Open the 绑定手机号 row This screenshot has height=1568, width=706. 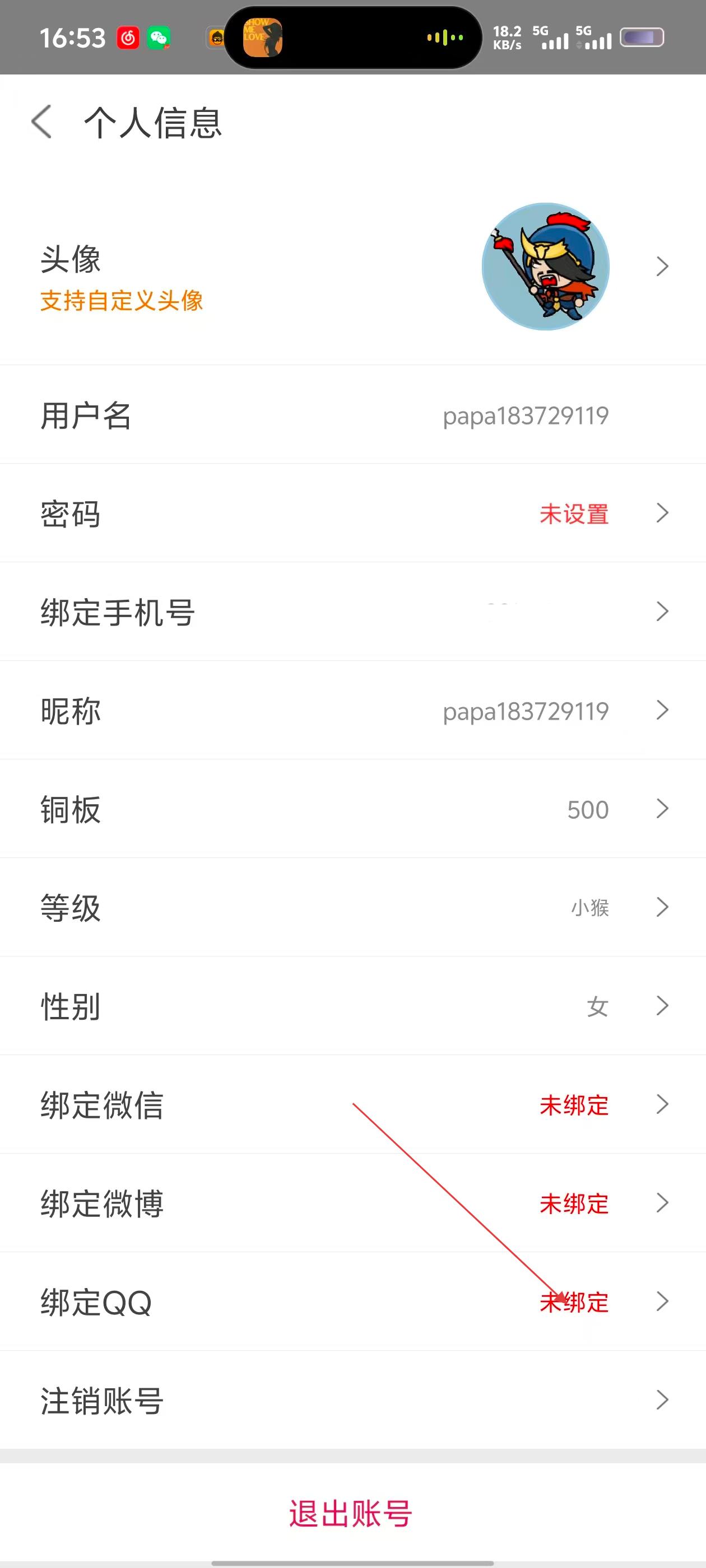pyautogui.click(x=352, y=612)
